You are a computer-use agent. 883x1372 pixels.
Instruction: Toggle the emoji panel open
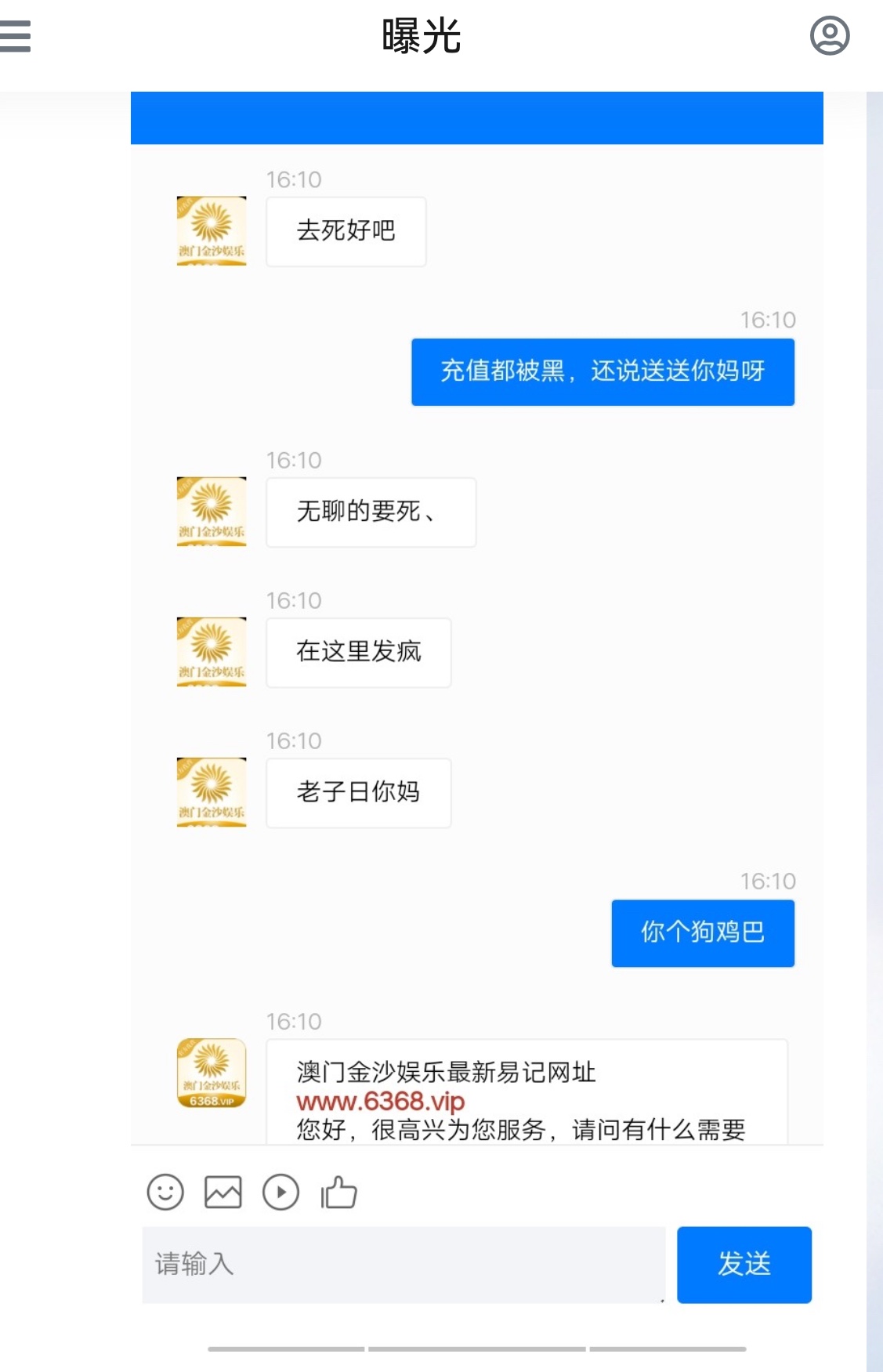[165, 1193]
